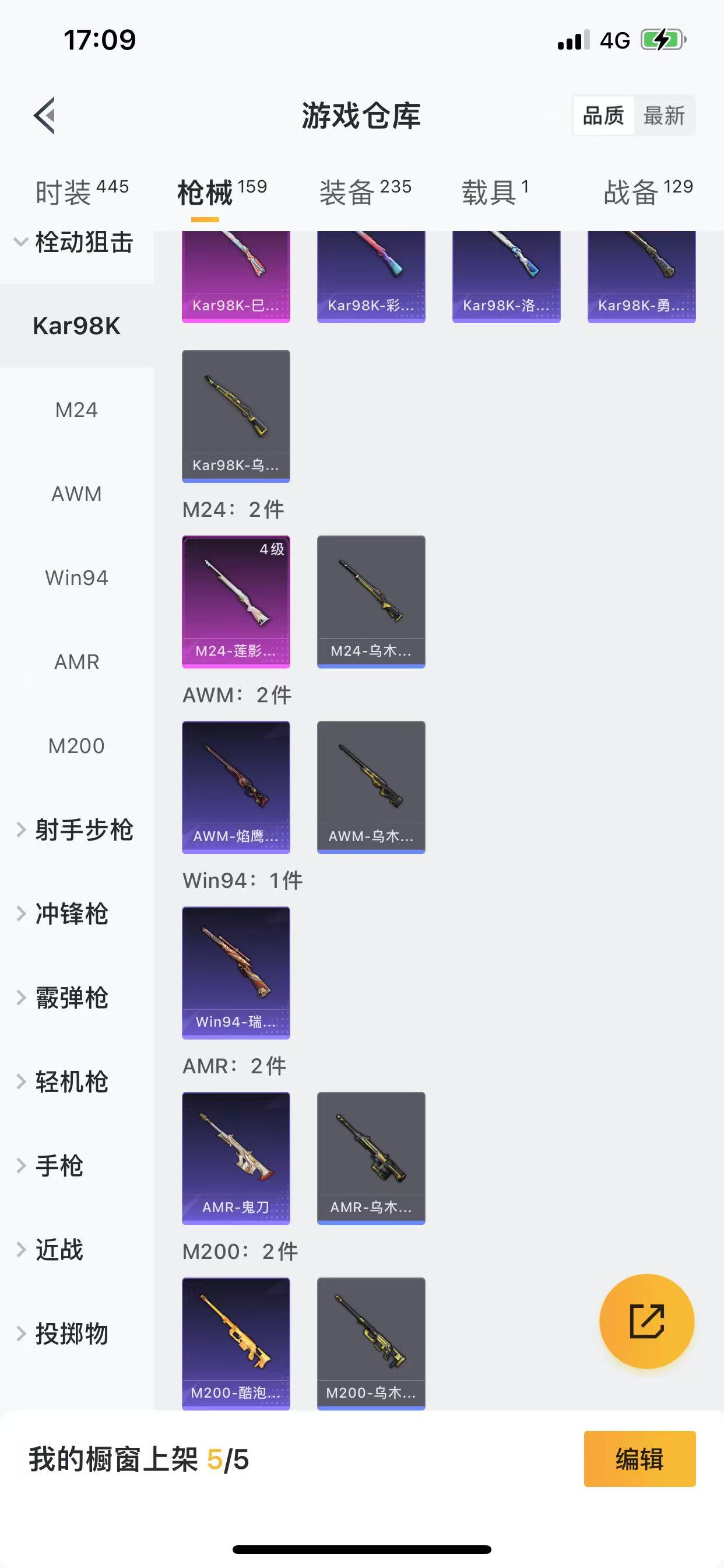The height and width of the screenshot is (1568, 724).
Task: Select M24 in the sidebar
Action: pyautogui.click(x=76, y=410)
